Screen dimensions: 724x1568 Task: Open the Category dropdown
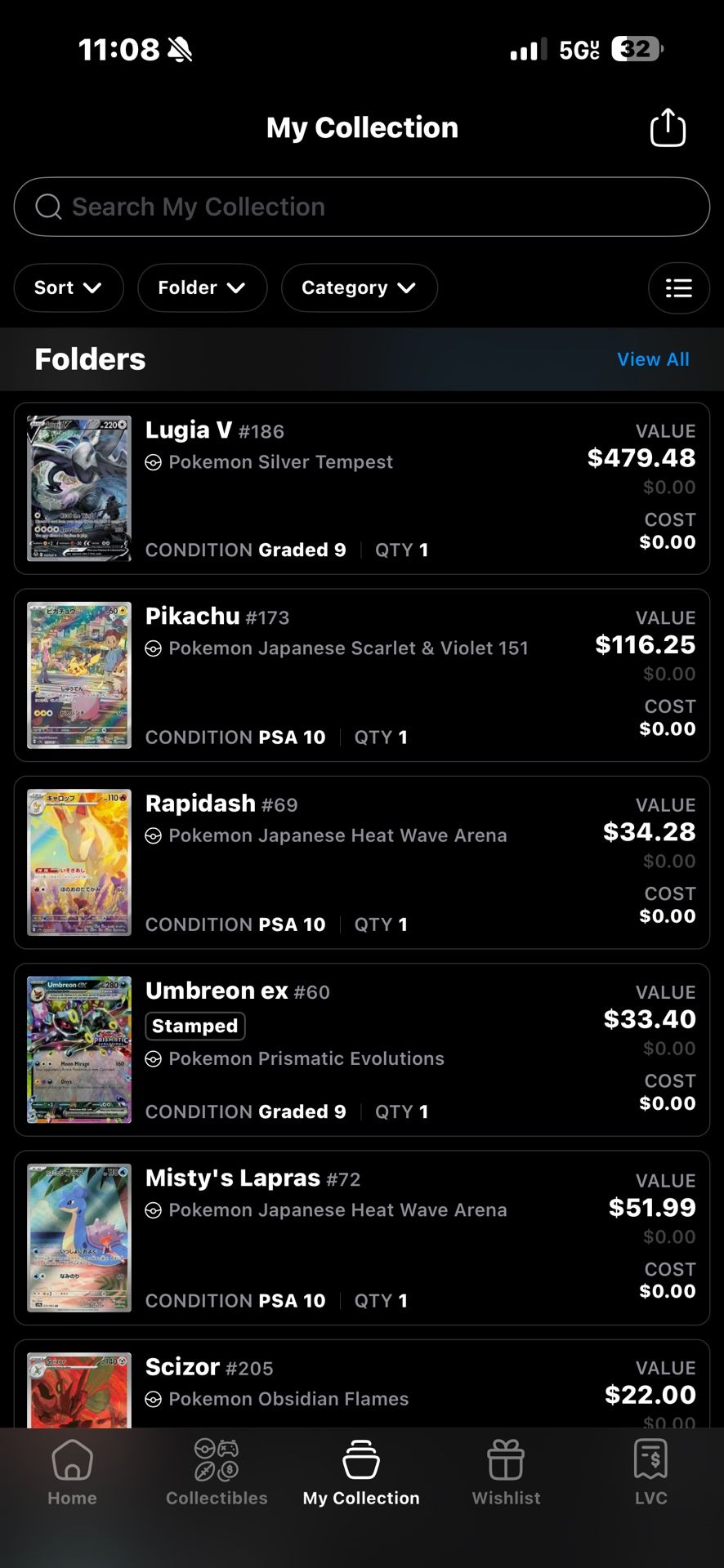point(359,287)
